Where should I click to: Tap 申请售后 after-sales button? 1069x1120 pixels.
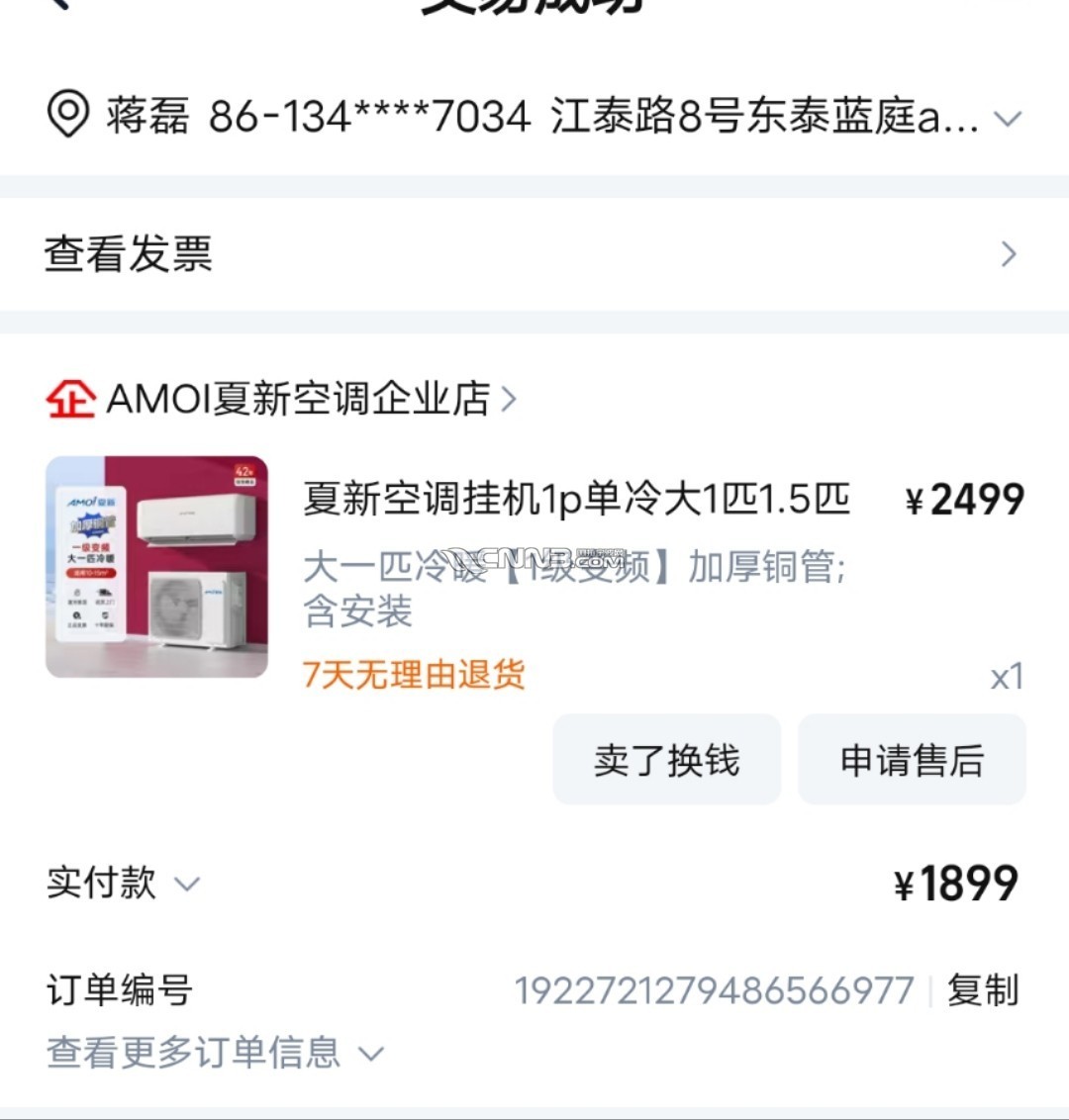tap(911, 760)
